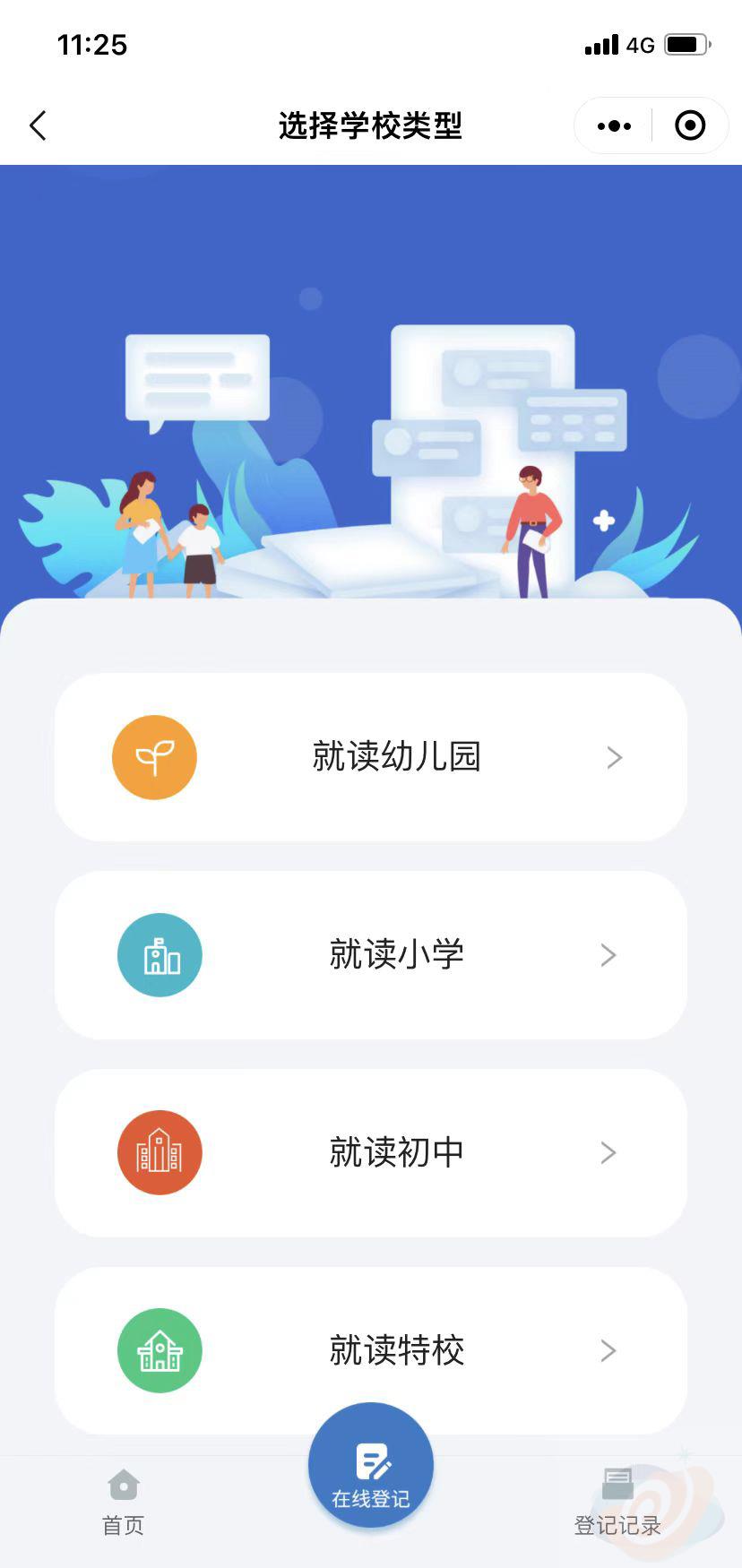This screenshot has height=1568, width=742.
Task: Go back using the top-left arrow
Action: point(38,126)
